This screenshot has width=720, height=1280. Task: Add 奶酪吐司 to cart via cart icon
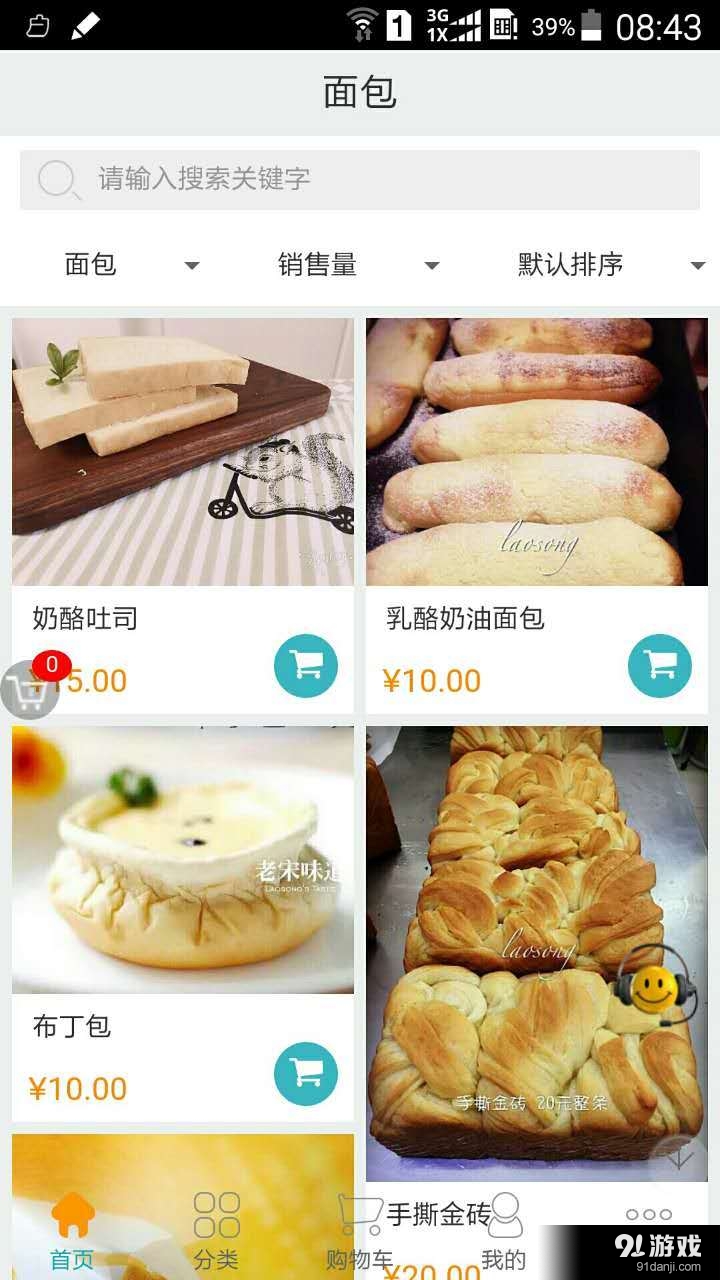click(x=305, y=665)
